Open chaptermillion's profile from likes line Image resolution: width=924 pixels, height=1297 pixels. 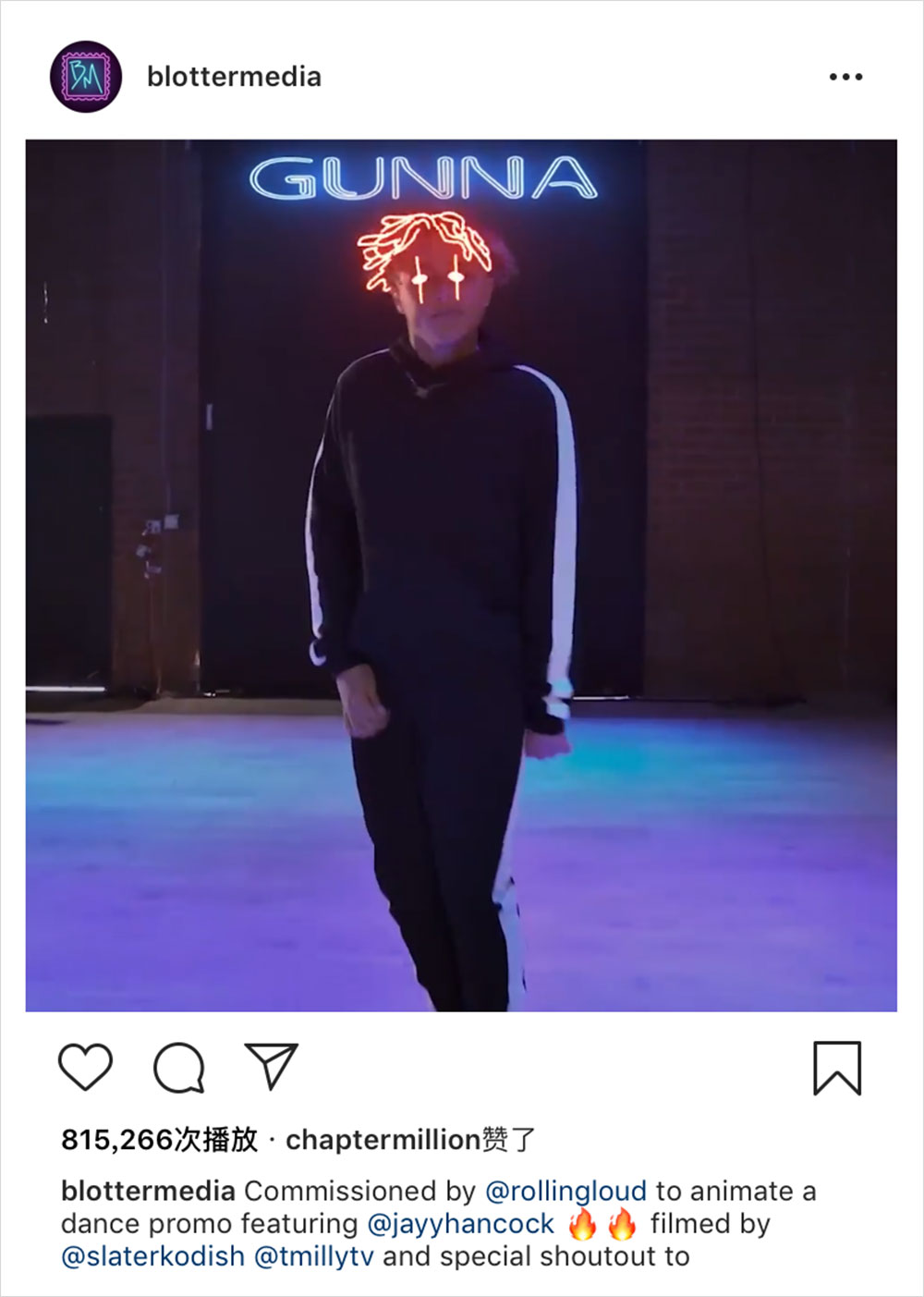[383, 1140]
